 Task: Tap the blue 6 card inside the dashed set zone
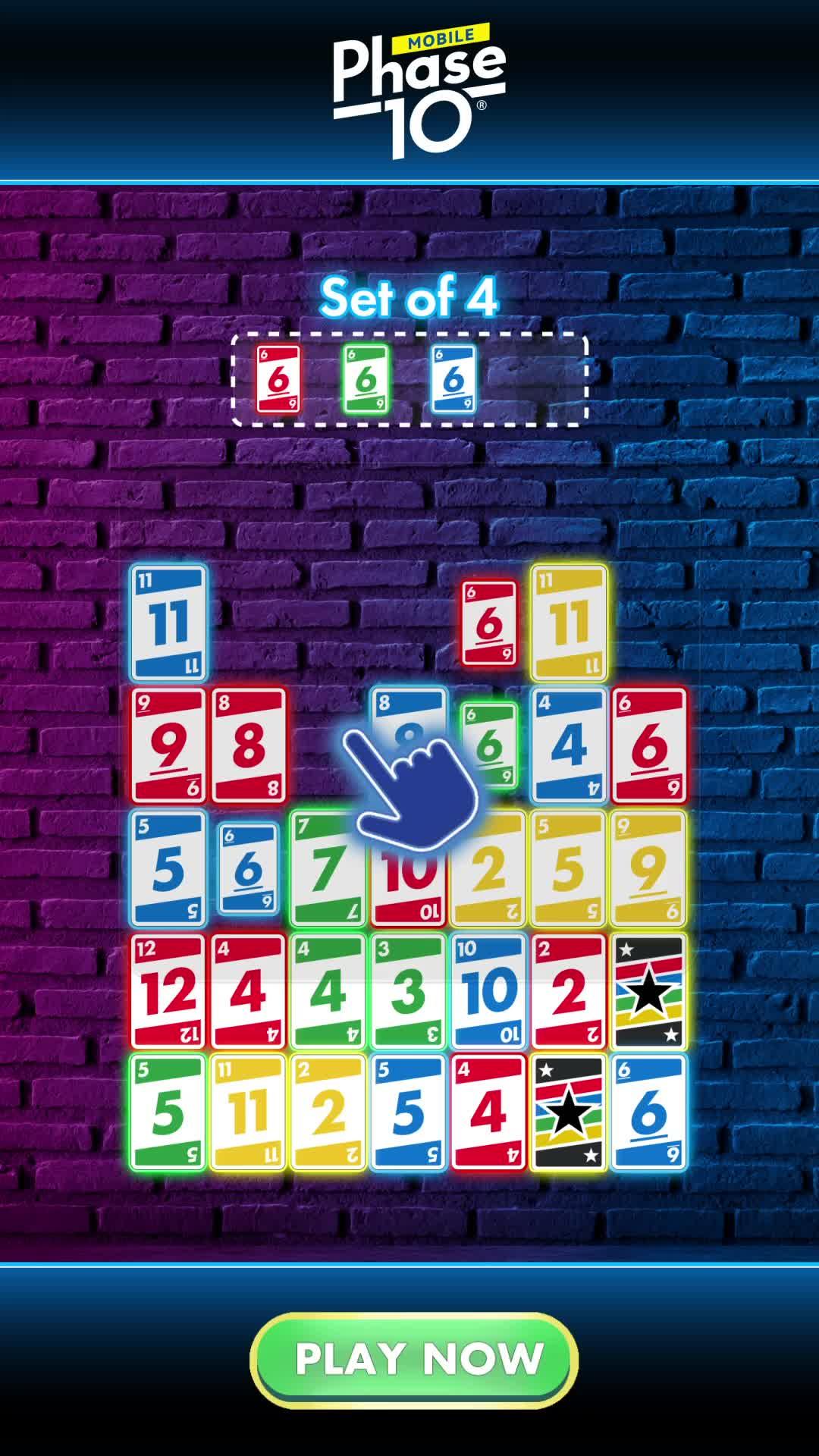coord(454,379)
